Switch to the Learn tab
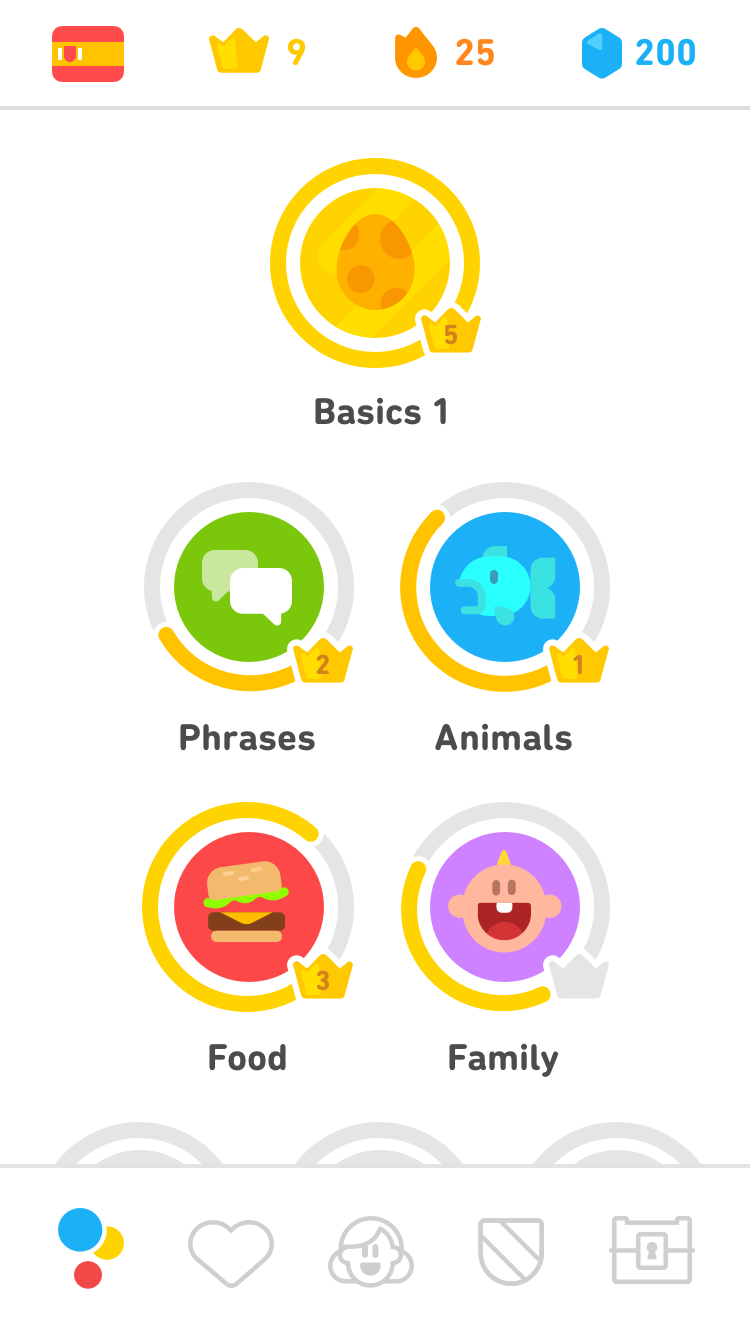This screenshot has width=750, height=1334. pyautogui.click(x=90, y=1248)
